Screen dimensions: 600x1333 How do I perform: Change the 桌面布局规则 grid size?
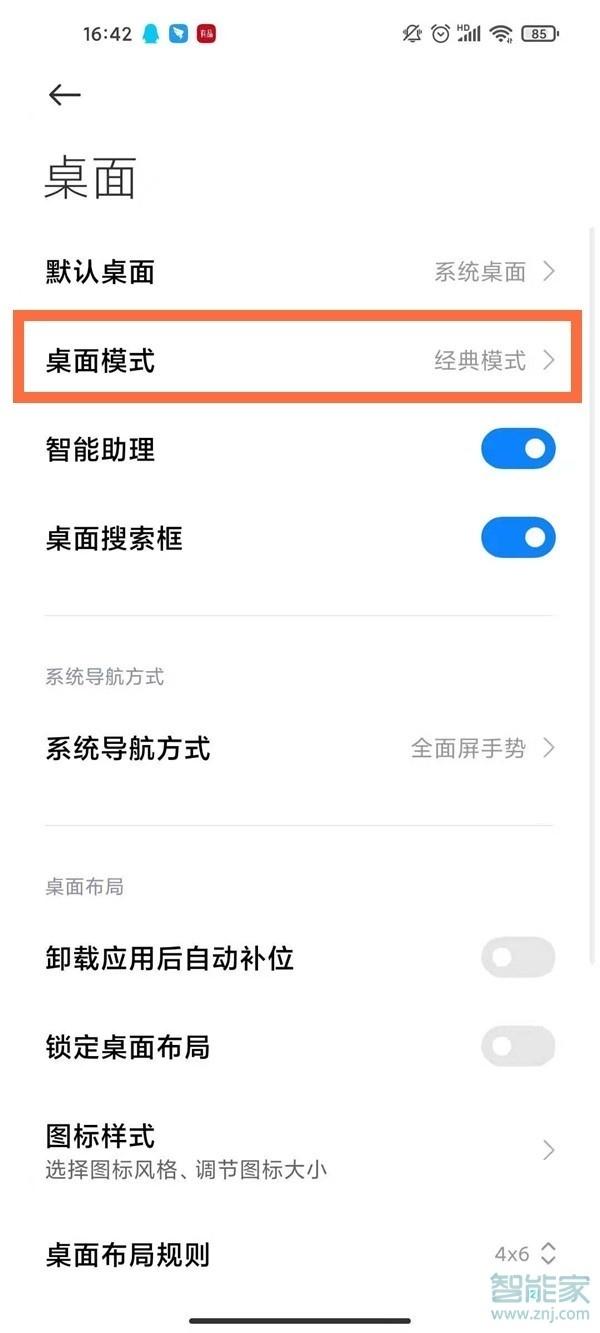pos(524,1254)
